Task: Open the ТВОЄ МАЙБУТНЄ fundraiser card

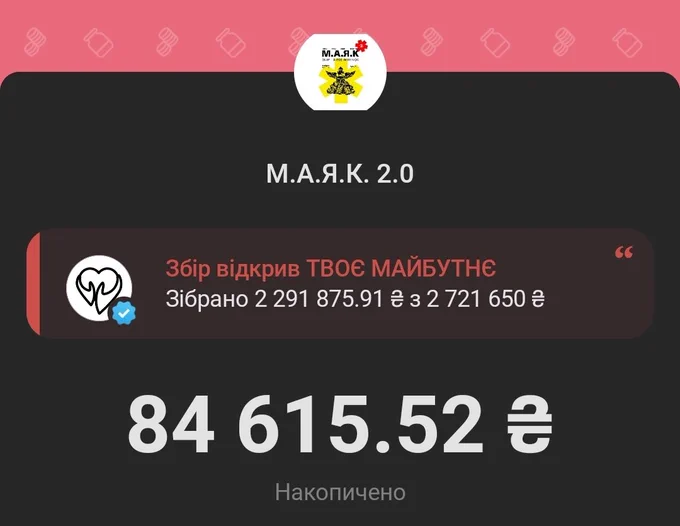Action: click(x=340, y=284)
